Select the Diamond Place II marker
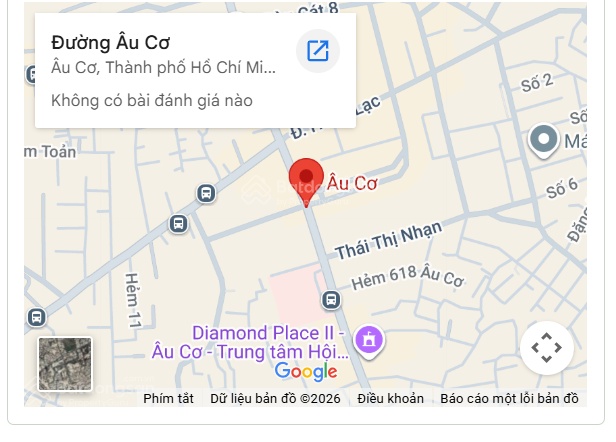 click(x=369, y=341)
